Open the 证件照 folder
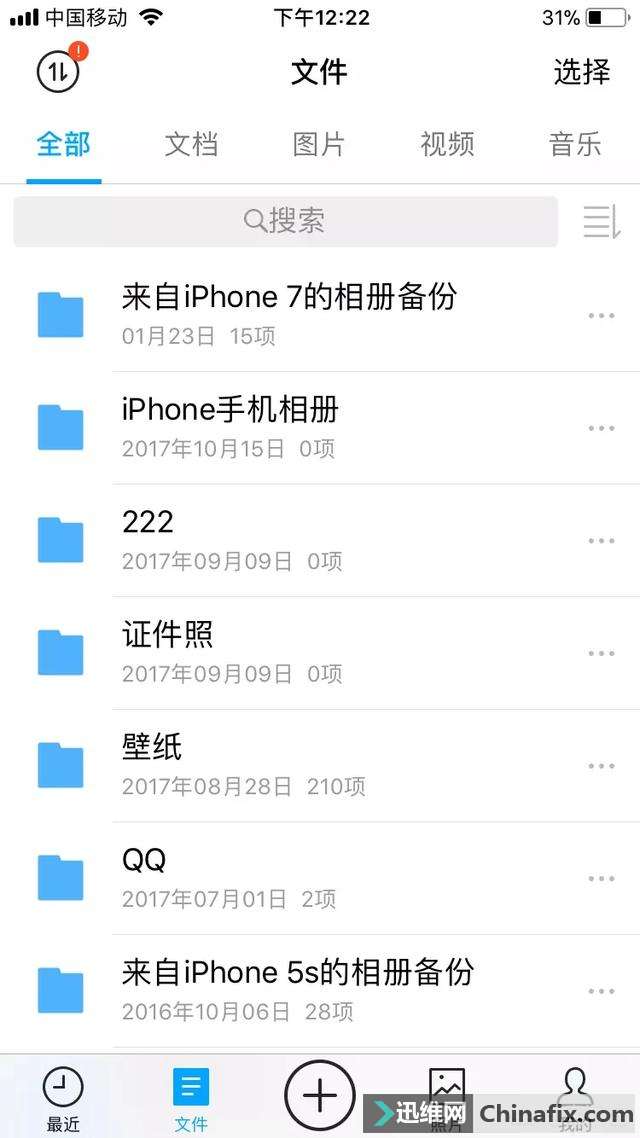The width and height of the screenshot is (640, 1138). coord(168,652)
